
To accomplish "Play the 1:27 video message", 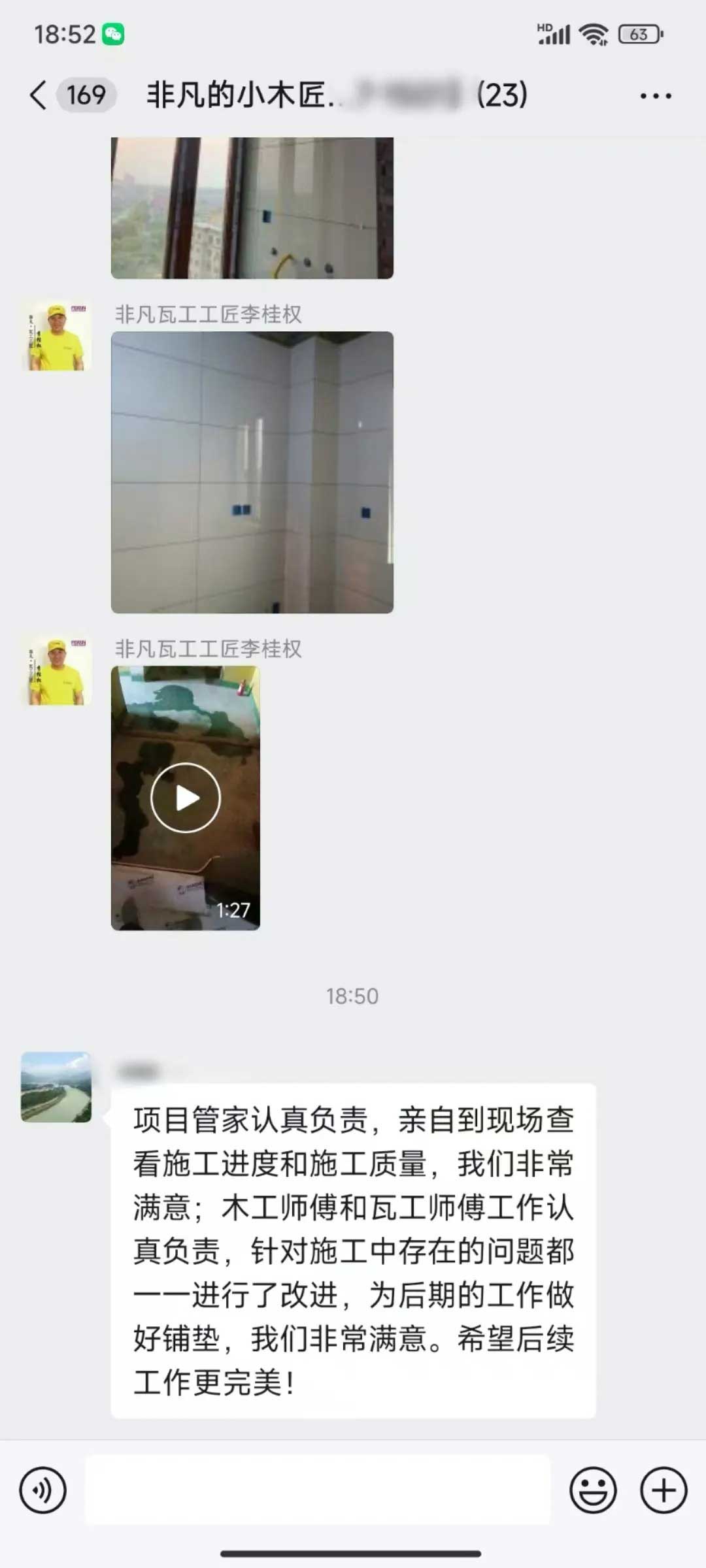I will point(186,798).
